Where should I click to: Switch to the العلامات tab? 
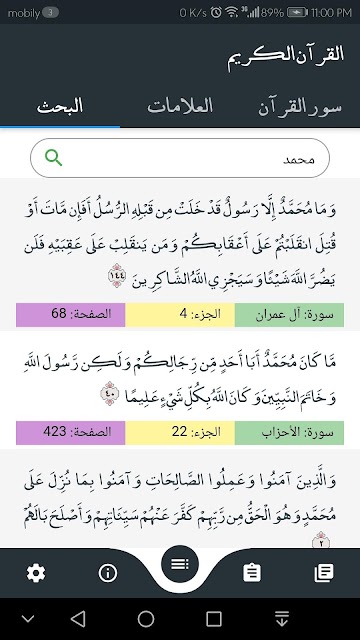point(180,107)
